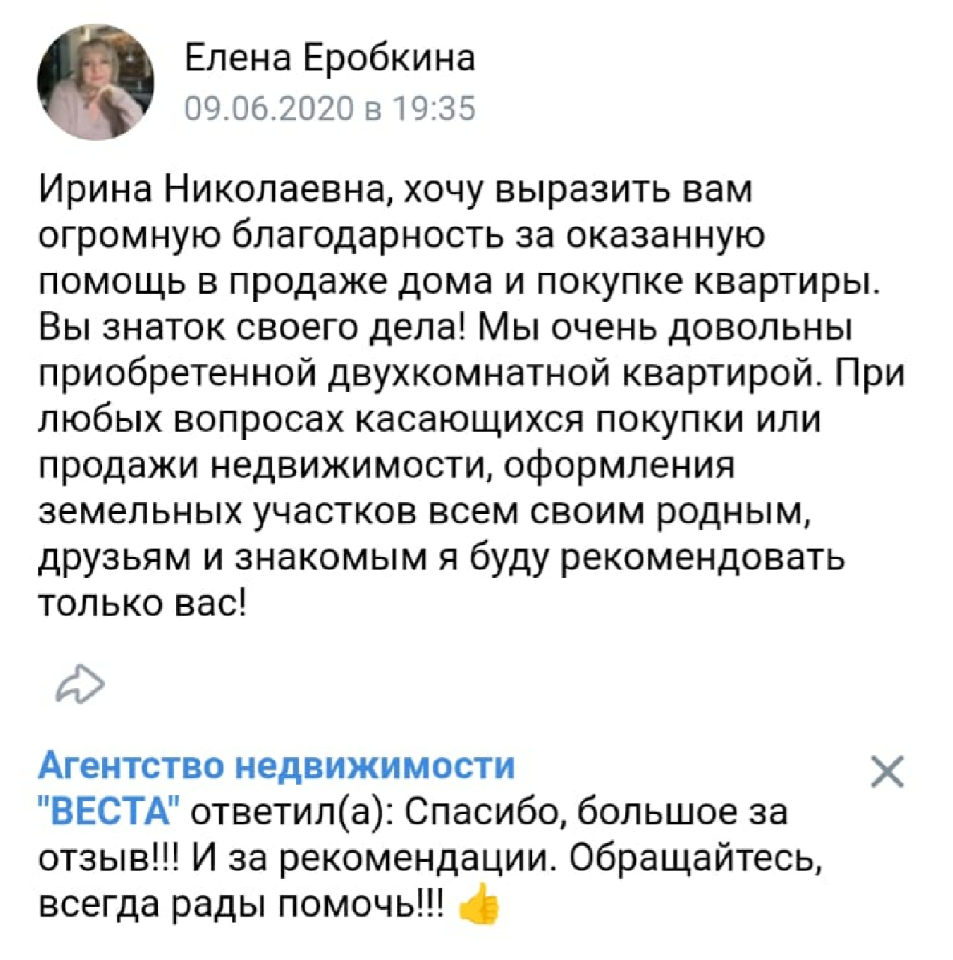Screen dimensions: 953x960
Task: Open the Агентство недвижимости "ВЕСТА" link
Action: point(276,767)
